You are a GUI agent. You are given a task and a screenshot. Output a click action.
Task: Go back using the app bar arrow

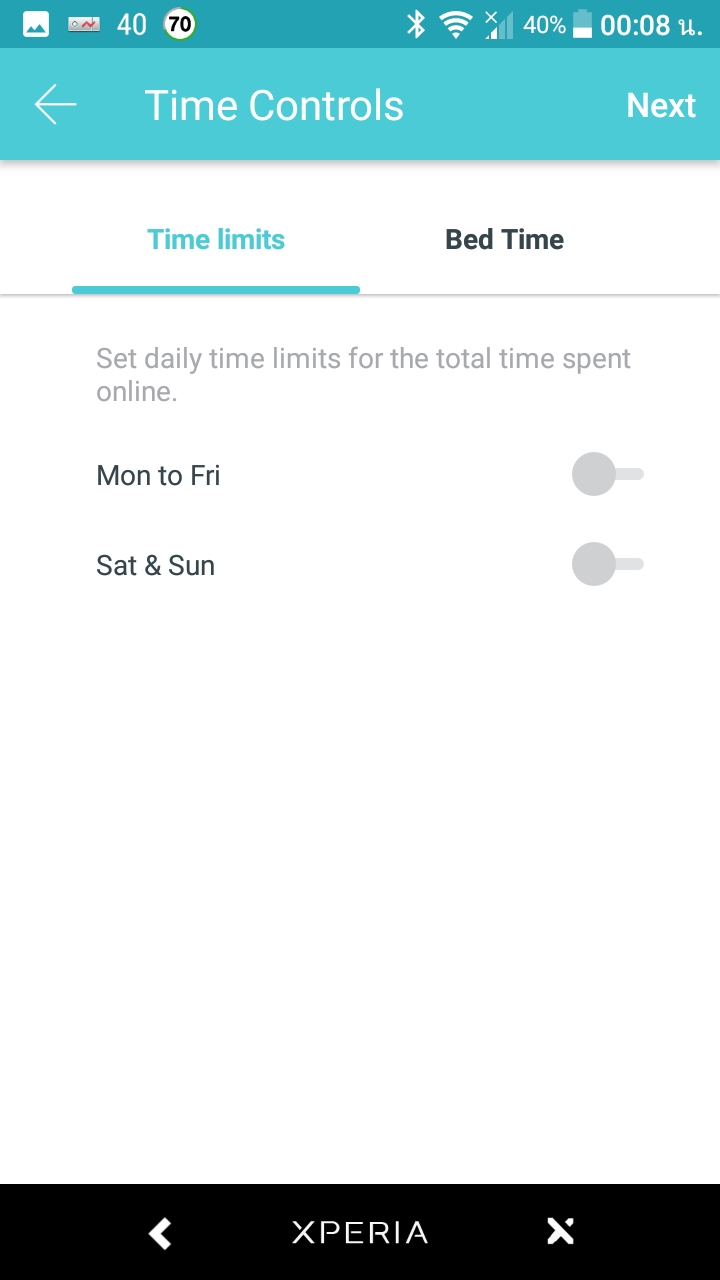click(56, 105)
